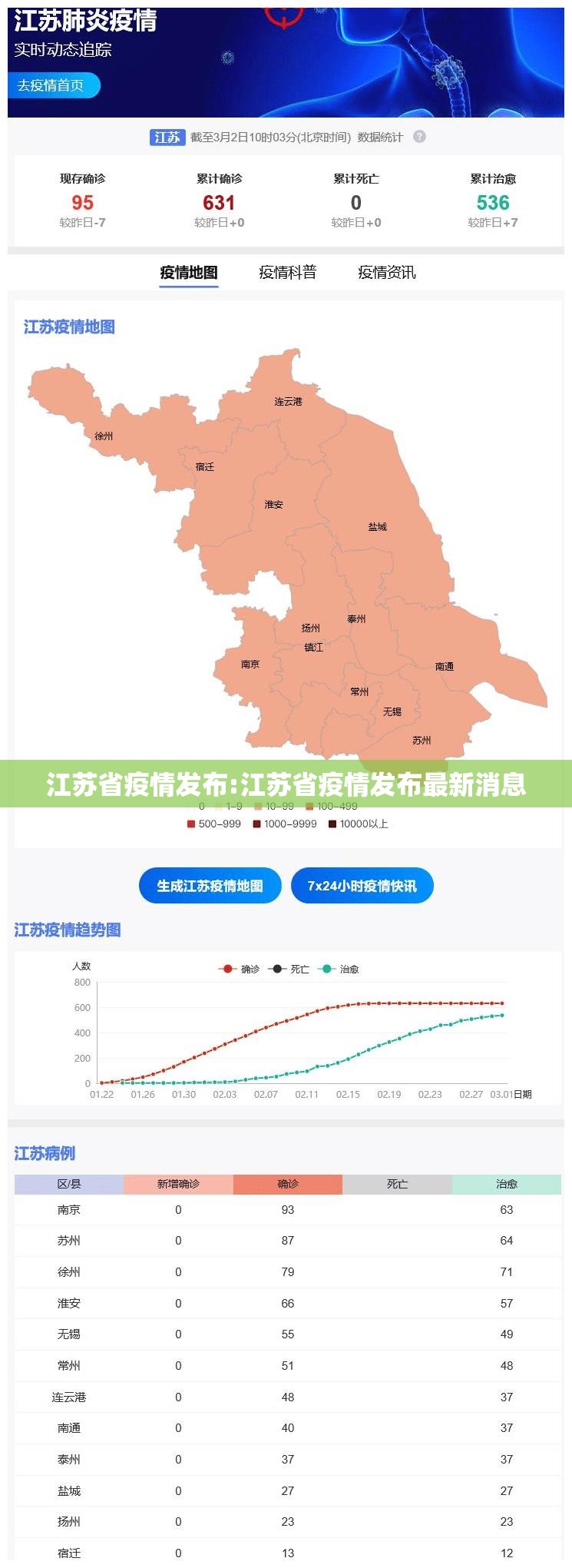The width and height of the screenshot is (572, 1568).
Task: Tap the 生成江苏疫情地图 button
Action: coord(210,886)
